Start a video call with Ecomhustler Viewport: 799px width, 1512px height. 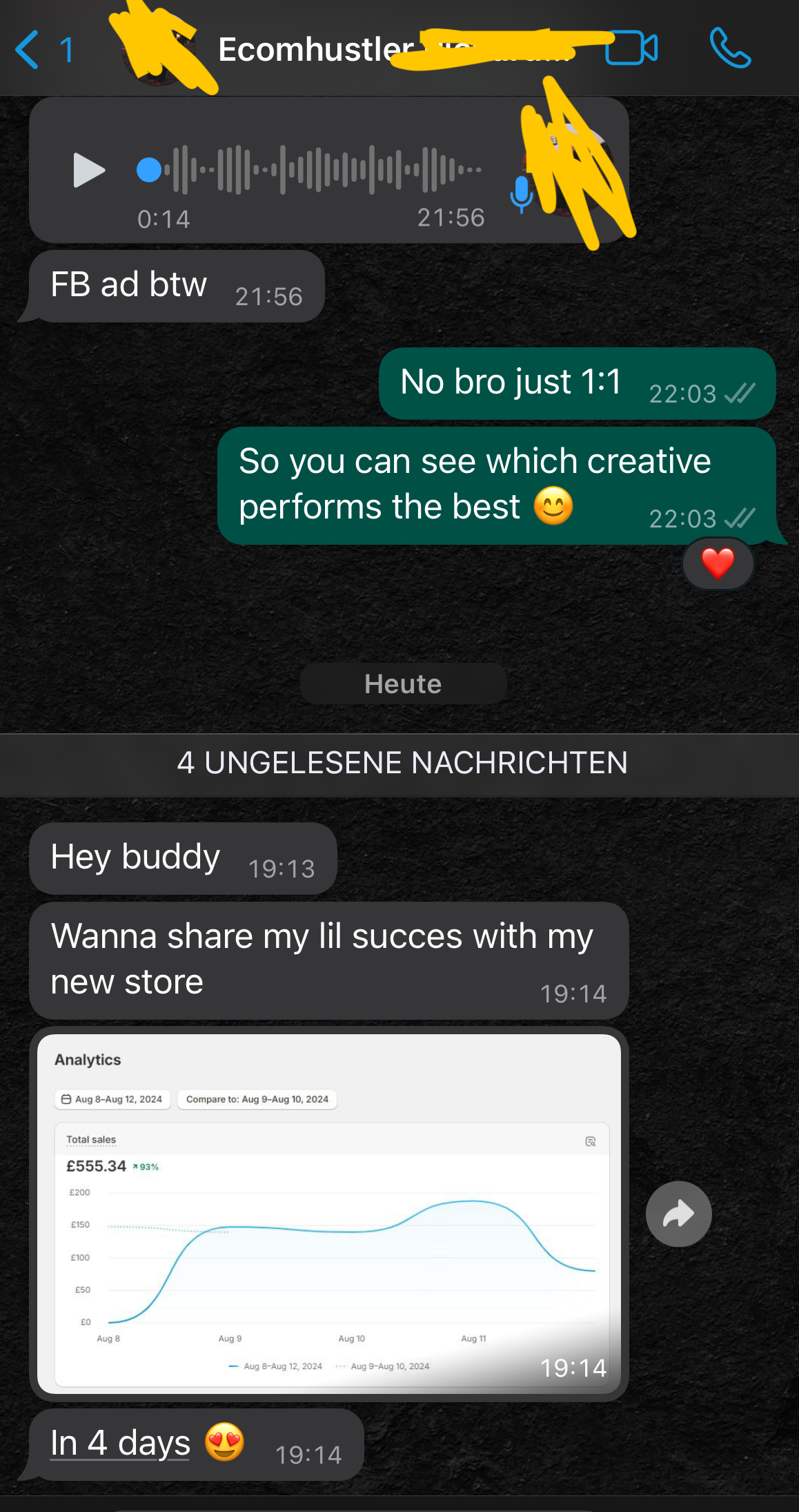click(631, 49)
